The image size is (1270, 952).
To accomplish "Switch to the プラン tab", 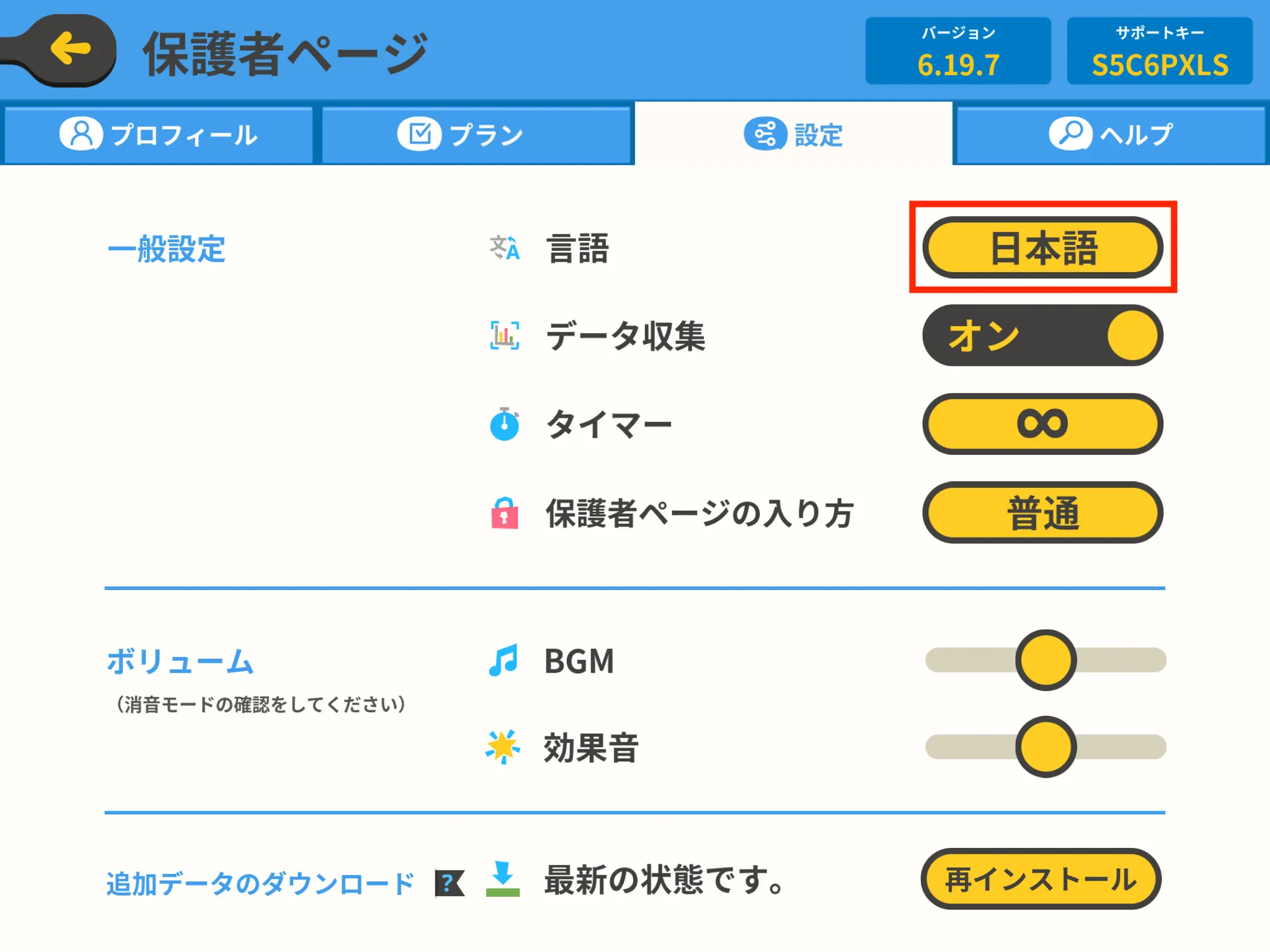I will tap(476, 134).
